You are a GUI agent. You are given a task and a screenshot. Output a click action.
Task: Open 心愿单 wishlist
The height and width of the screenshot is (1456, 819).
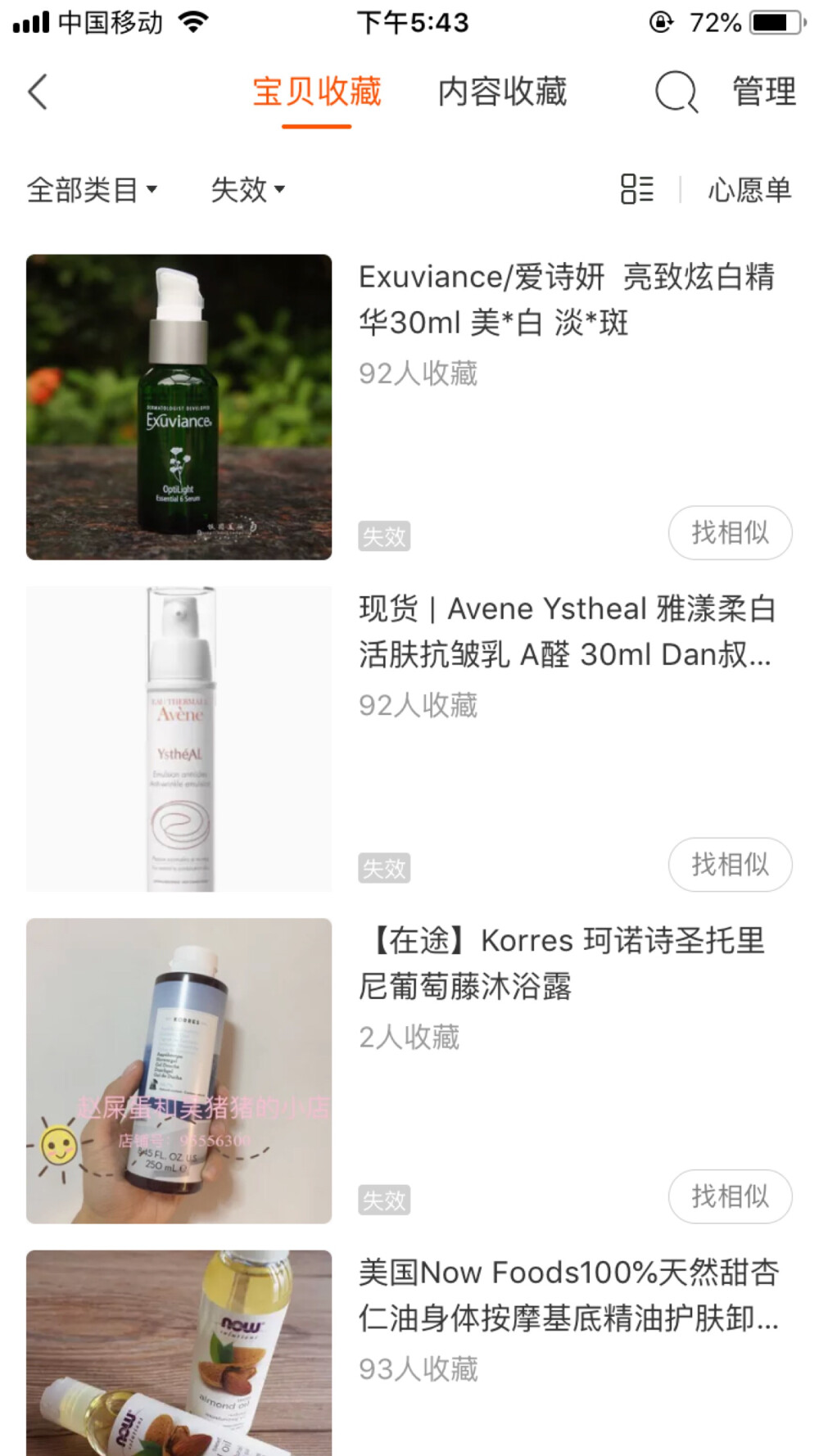749,190
